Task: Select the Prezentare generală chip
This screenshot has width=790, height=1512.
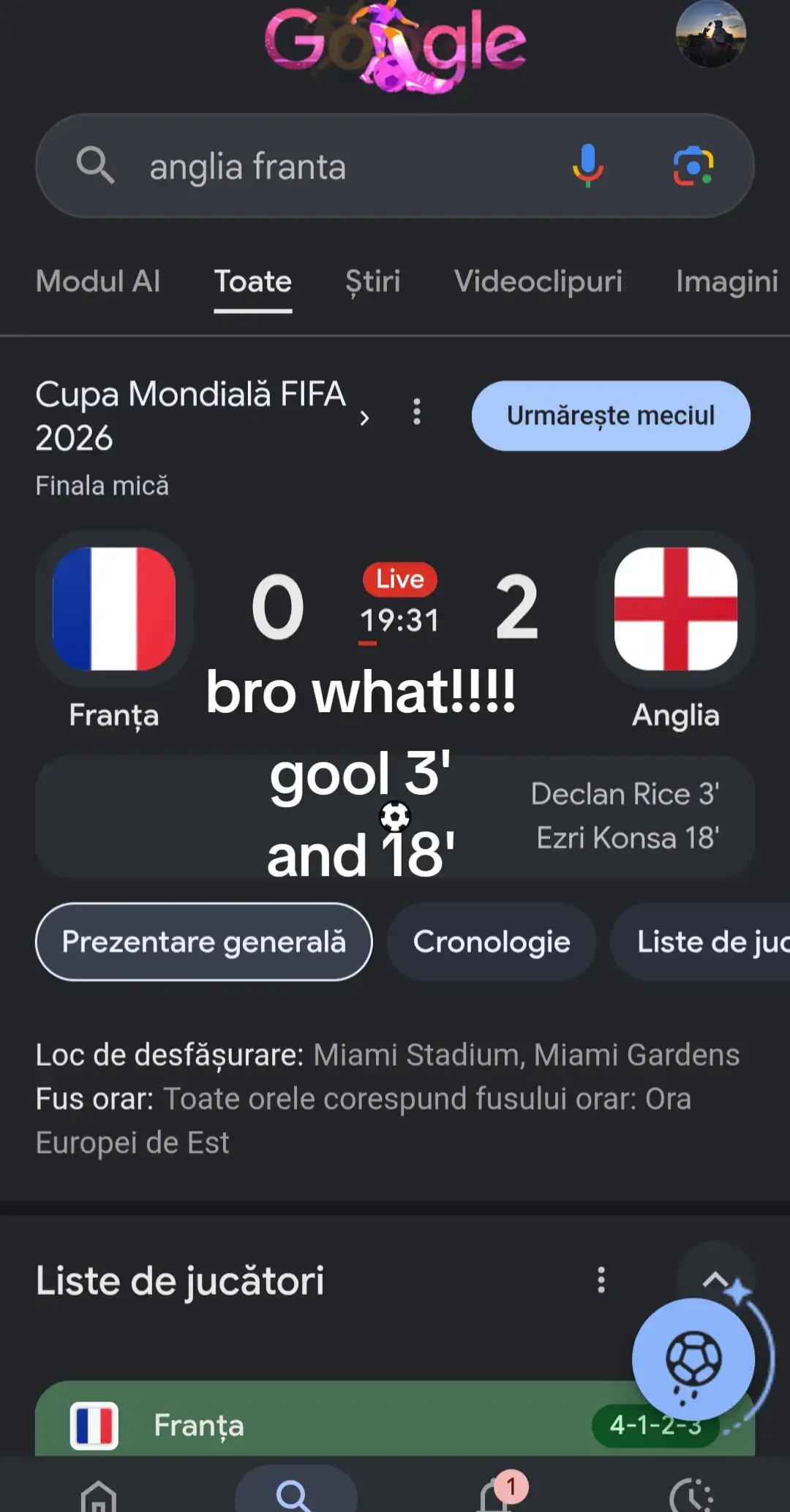Action: click(x=204, y=942)
